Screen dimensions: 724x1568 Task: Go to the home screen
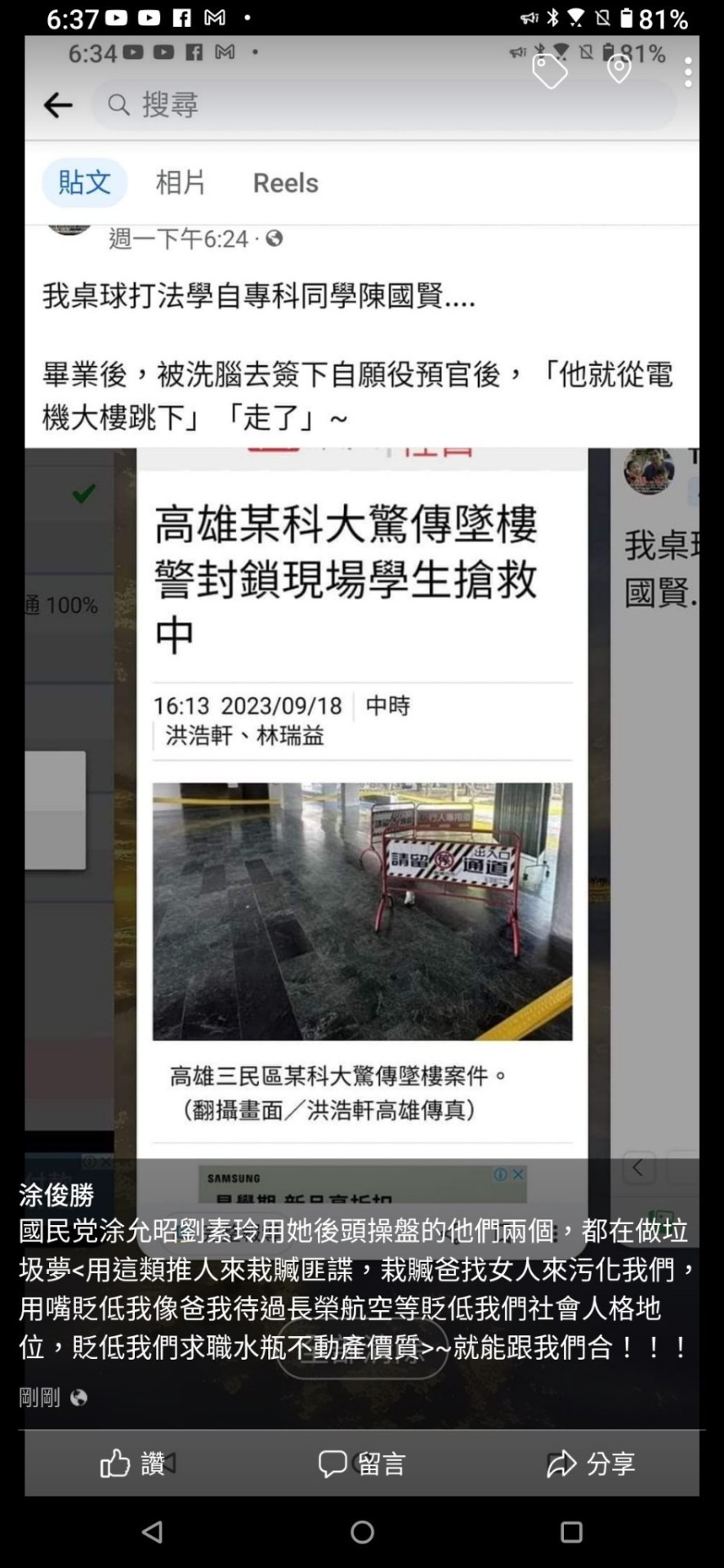point(362,1531)
